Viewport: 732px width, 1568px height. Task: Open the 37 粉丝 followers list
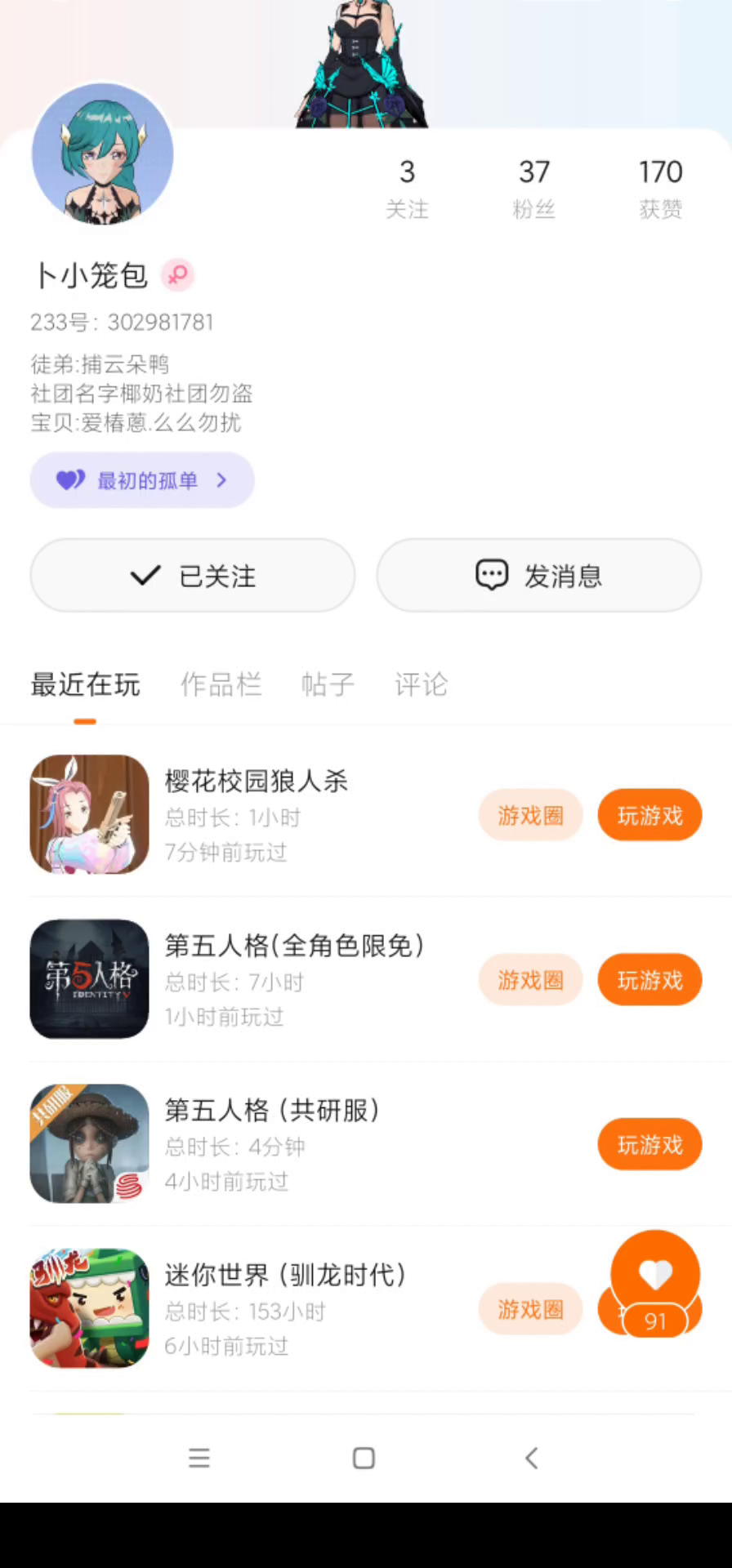tap(533, 188)
